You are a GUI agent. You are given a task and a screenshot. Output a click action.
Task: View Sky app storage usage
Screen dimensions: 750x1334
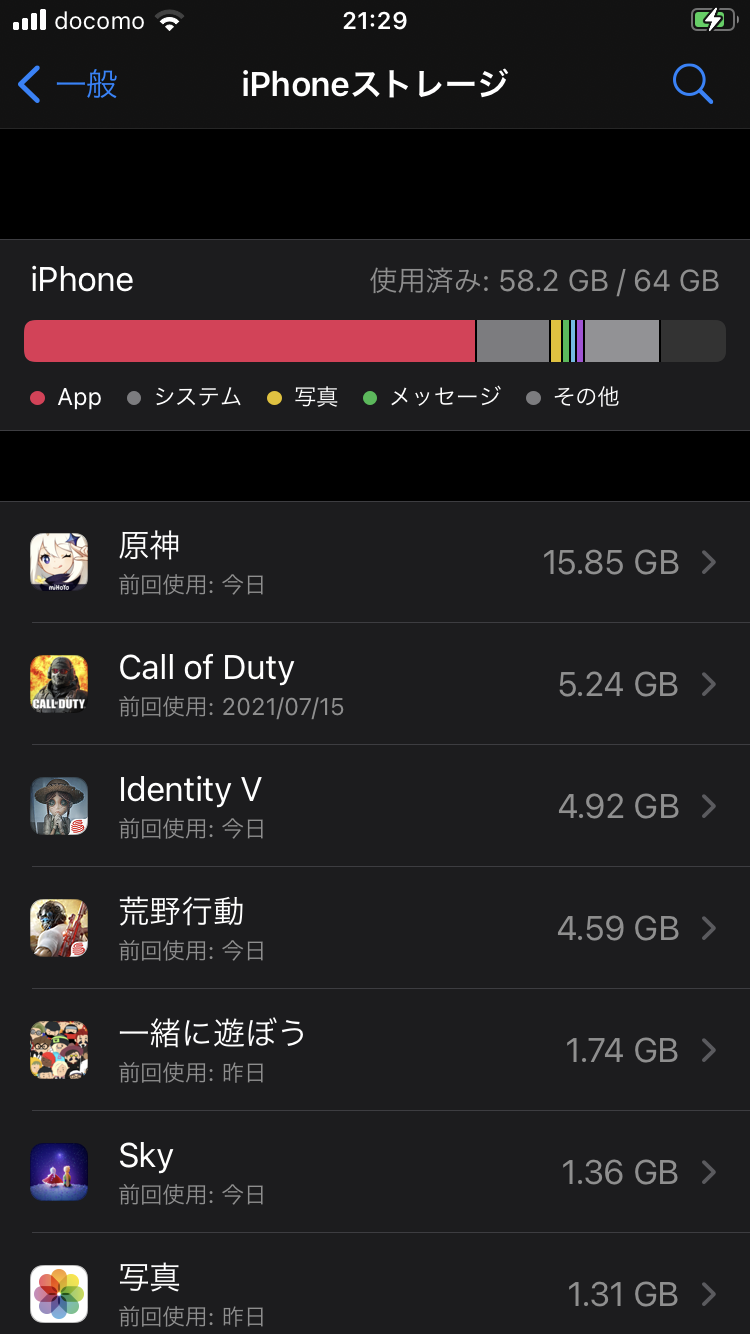pyautogui.click(x=375, y=1172)
